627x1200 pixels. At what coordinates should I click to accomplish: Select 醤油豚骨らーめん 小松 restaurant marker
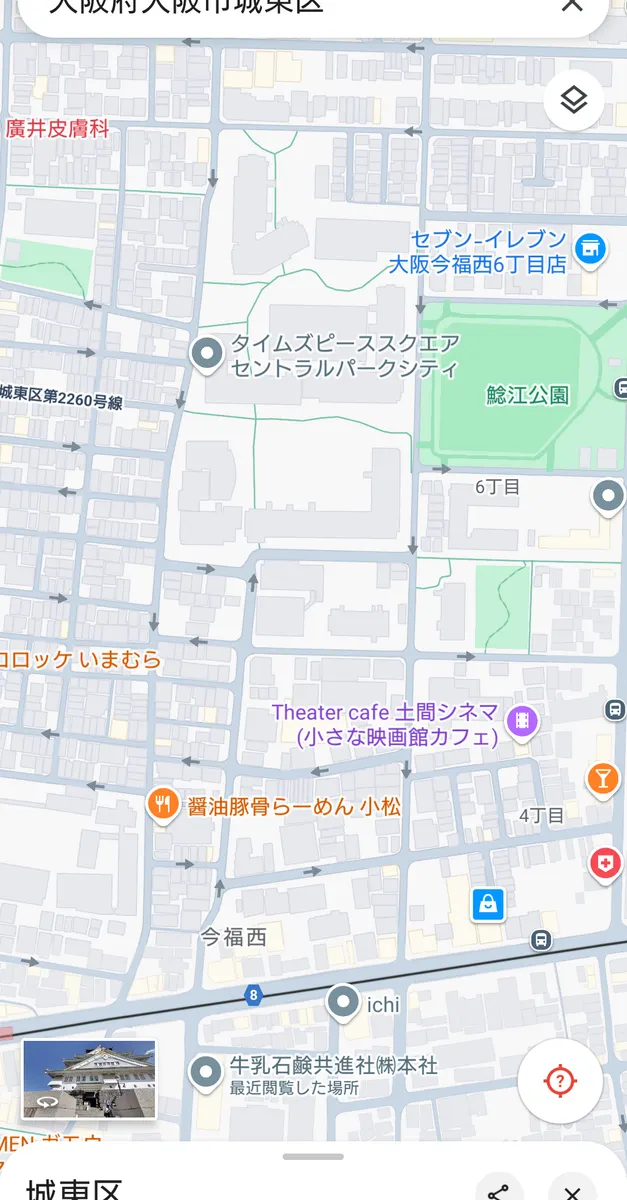coord(162,804)
